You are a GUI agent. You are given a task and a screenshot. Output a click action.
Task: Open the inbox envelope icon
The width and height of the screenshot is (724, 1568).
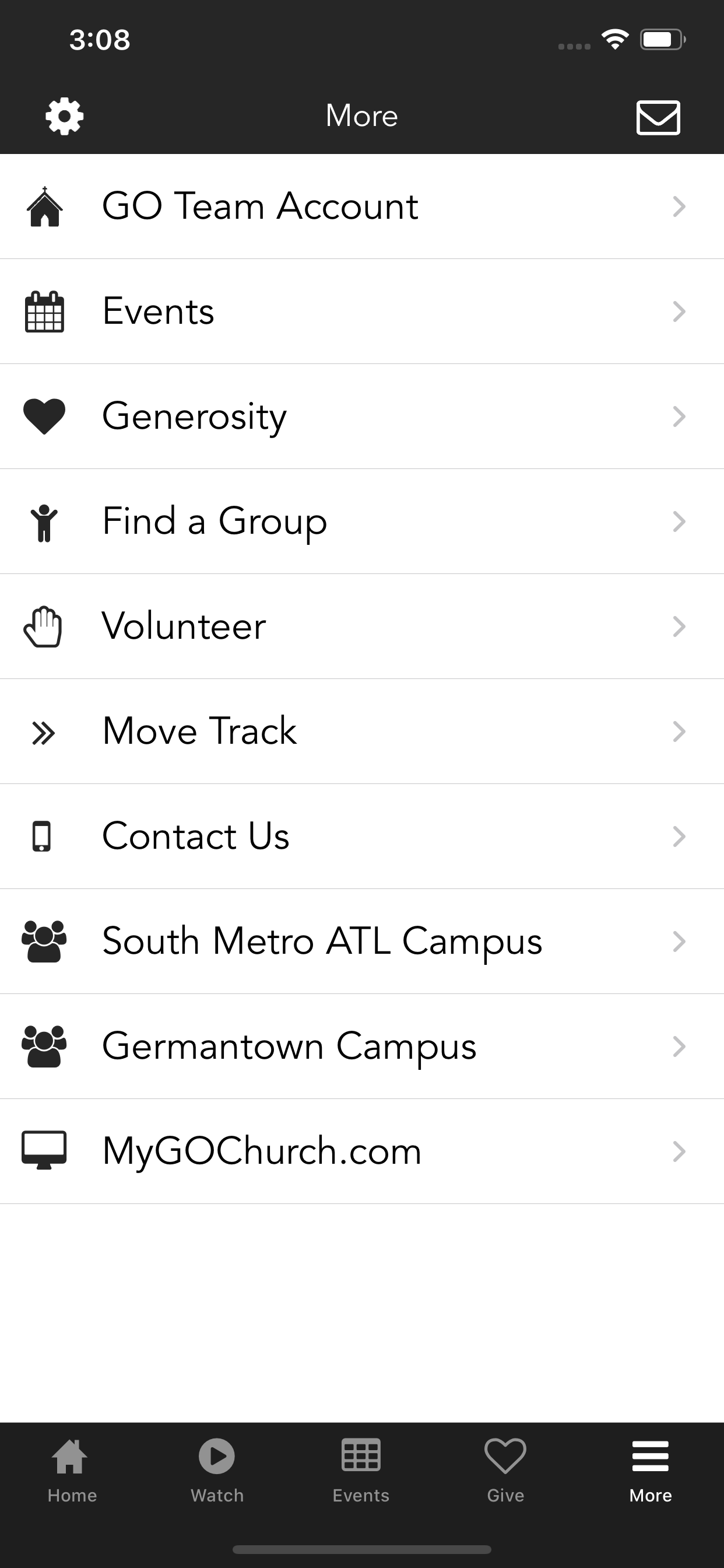[658, 117]
